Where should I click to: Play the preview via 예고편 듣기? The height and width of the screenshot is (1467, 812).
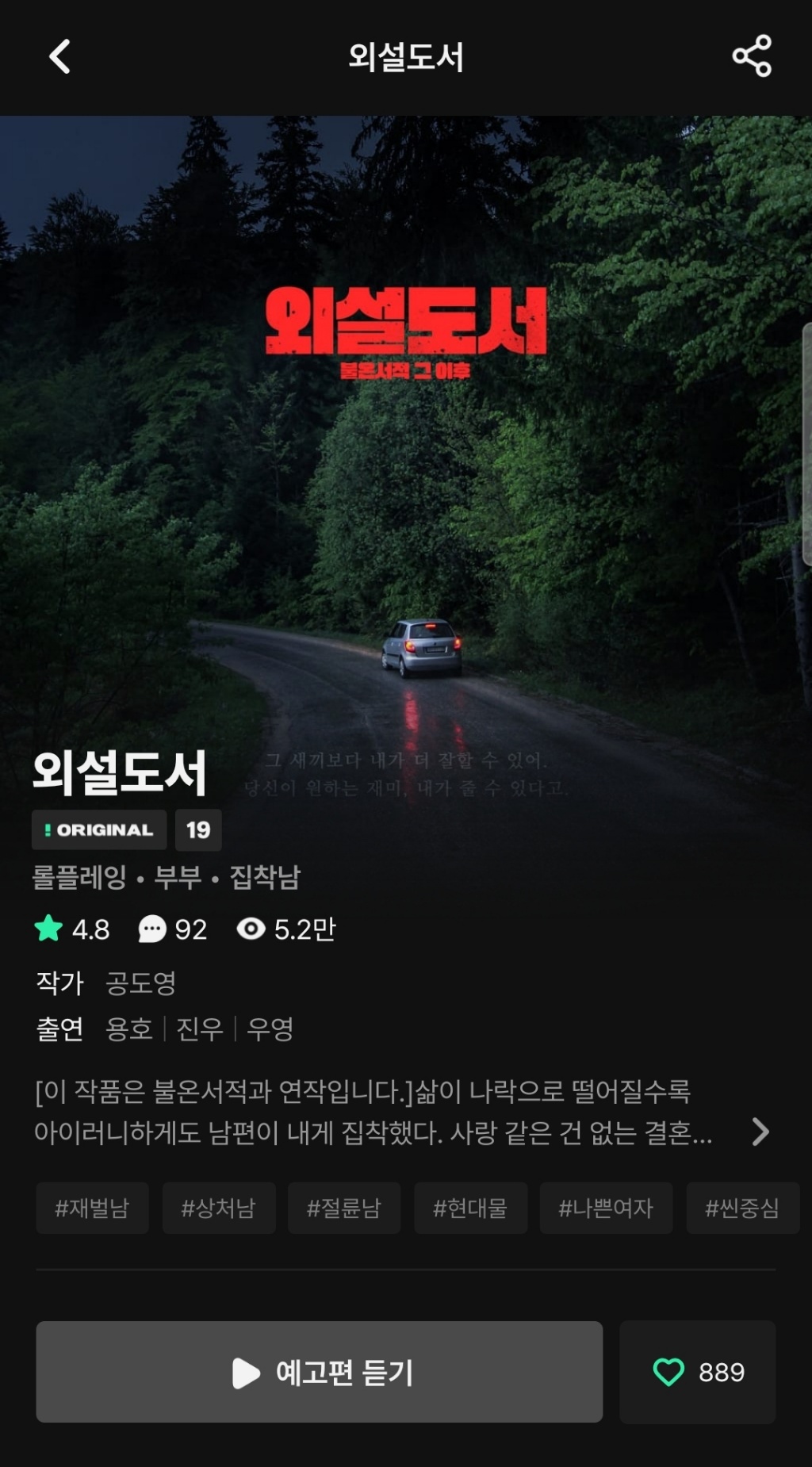(319, 1372)
